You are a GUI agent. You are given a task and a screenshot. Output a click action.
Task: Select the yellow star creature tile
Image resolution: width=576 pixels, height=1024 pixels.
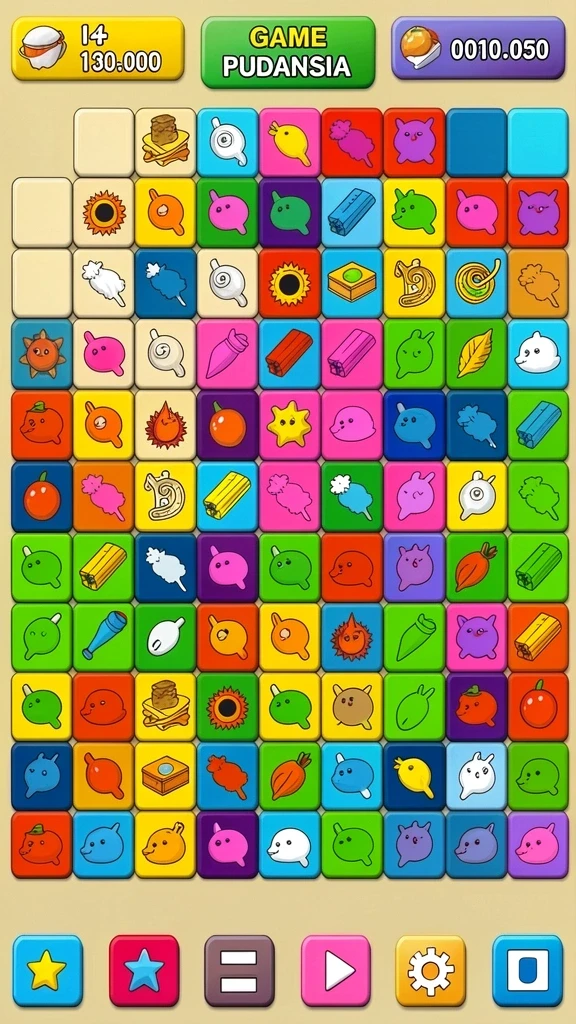pyautogui.click(x=290, y=424)
